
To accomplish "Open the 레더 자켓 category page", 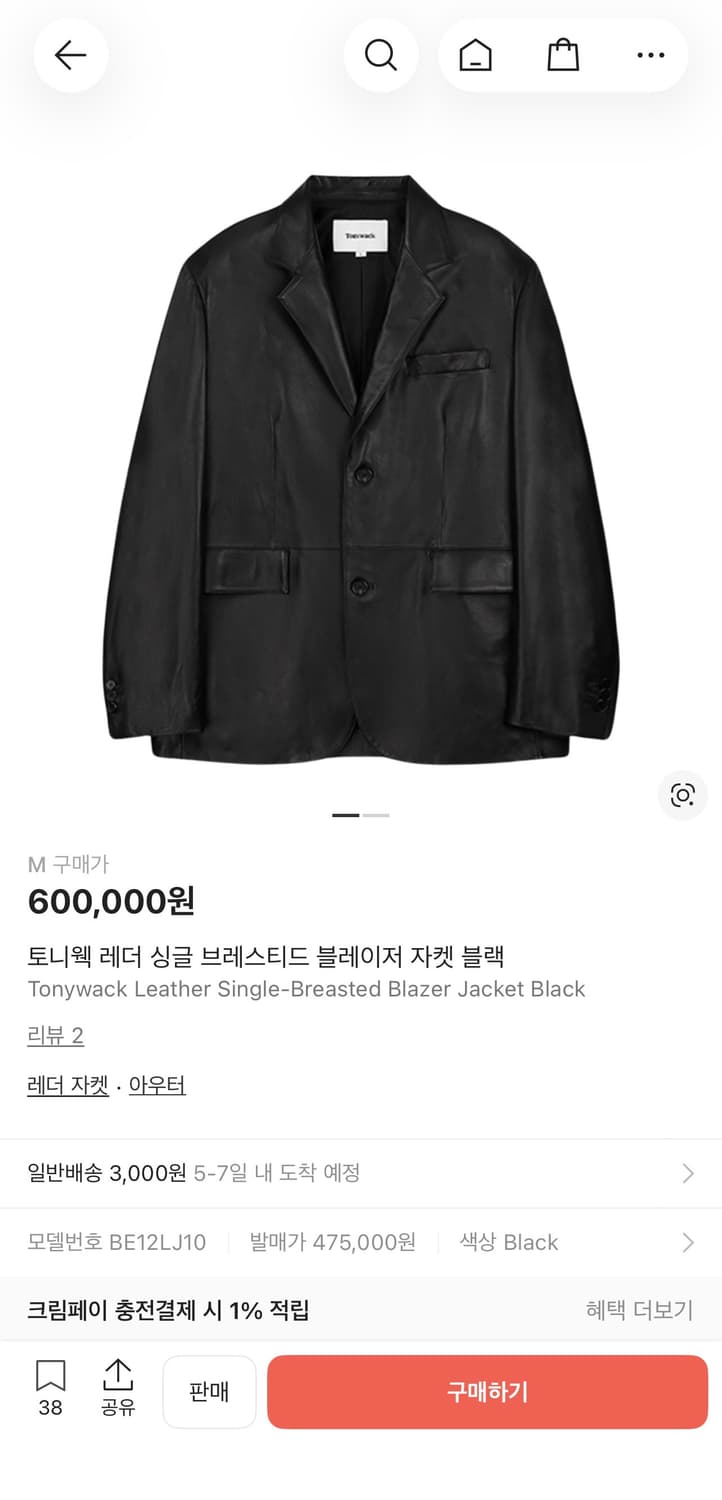I will click(x=67, y=1084).
